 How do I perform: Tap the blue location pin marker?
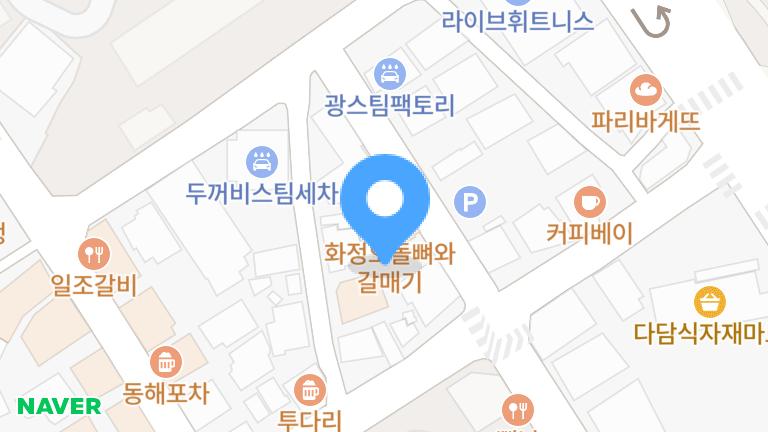click(x=385, y=200)
